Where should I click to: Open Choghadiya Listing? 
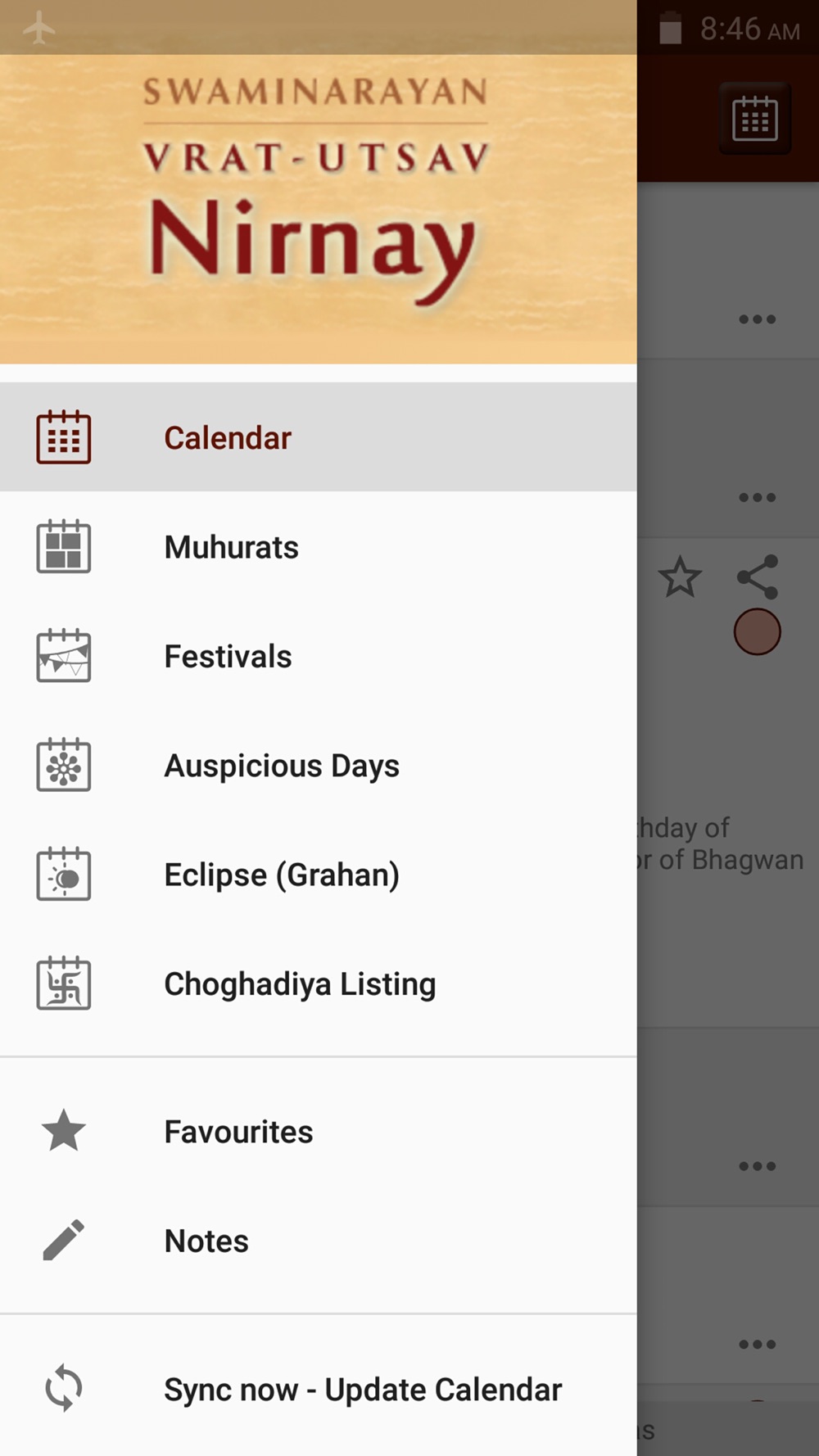pos(318,983)
